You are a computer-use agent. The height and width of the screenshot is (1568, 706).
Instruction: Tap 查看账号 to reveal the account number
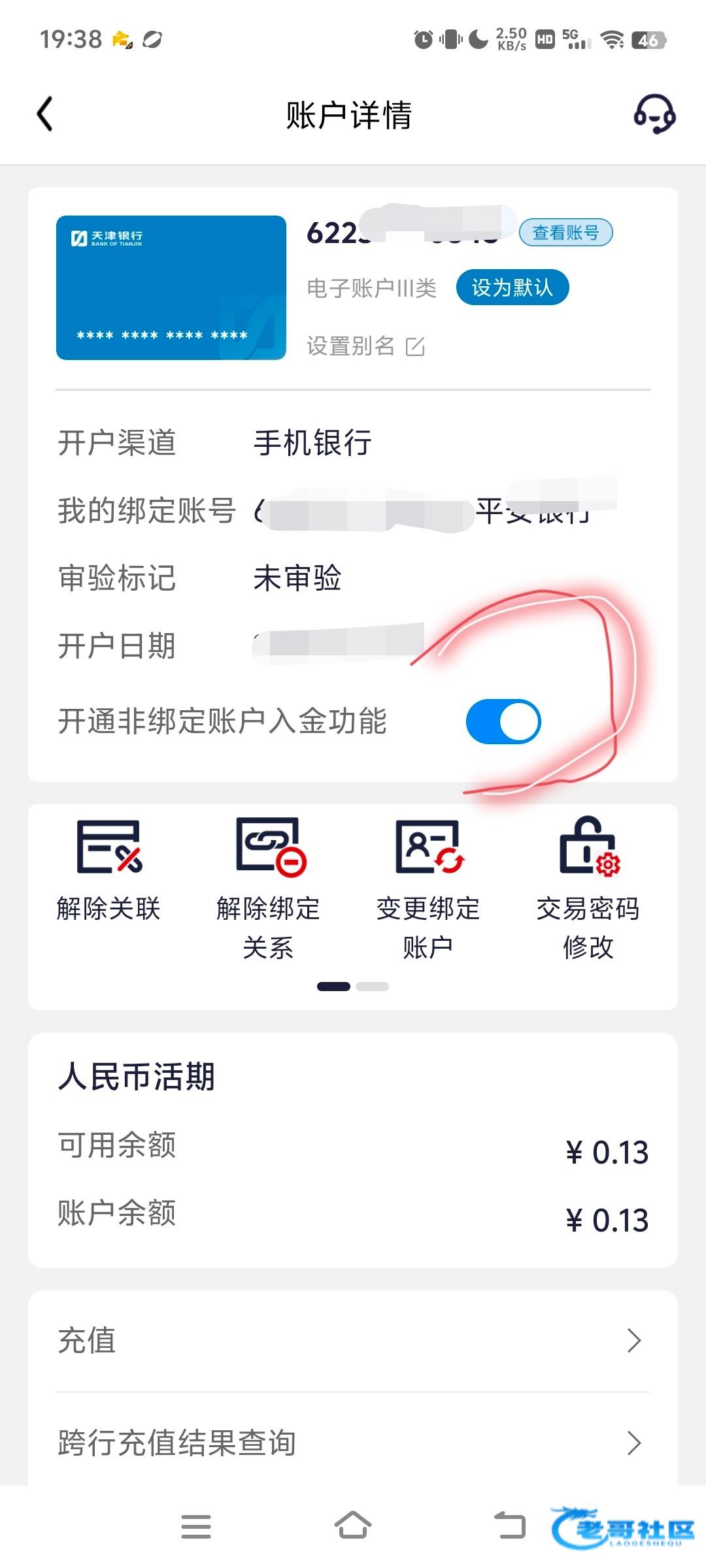coord(565,233)
